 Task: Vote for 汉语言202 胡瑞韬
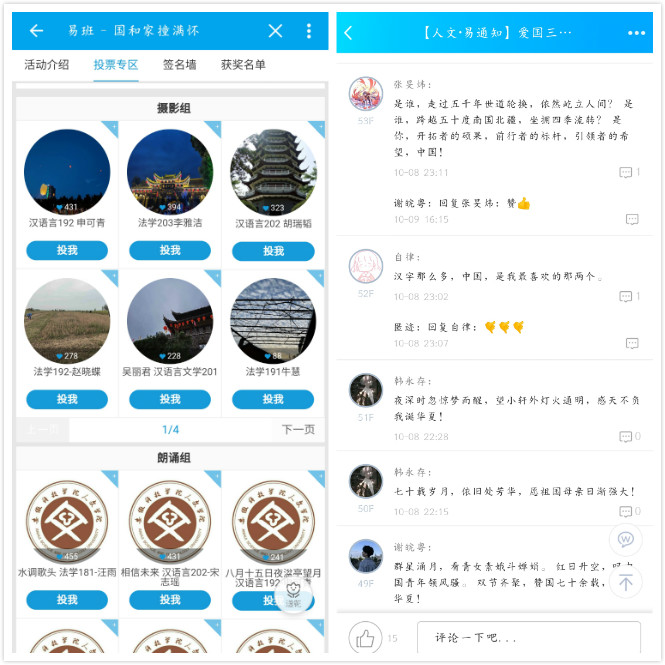273,250
